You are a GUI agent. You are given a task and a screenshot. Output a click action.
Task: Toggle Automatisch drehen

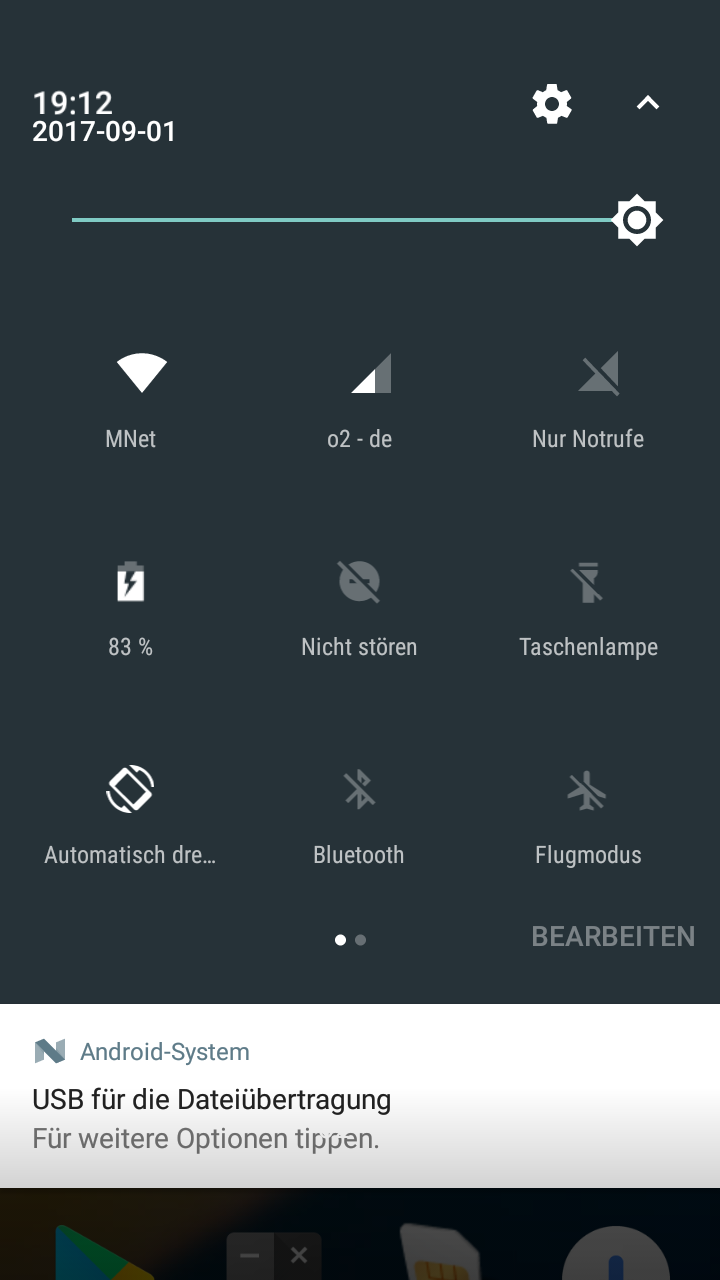[x=131, y=790]
